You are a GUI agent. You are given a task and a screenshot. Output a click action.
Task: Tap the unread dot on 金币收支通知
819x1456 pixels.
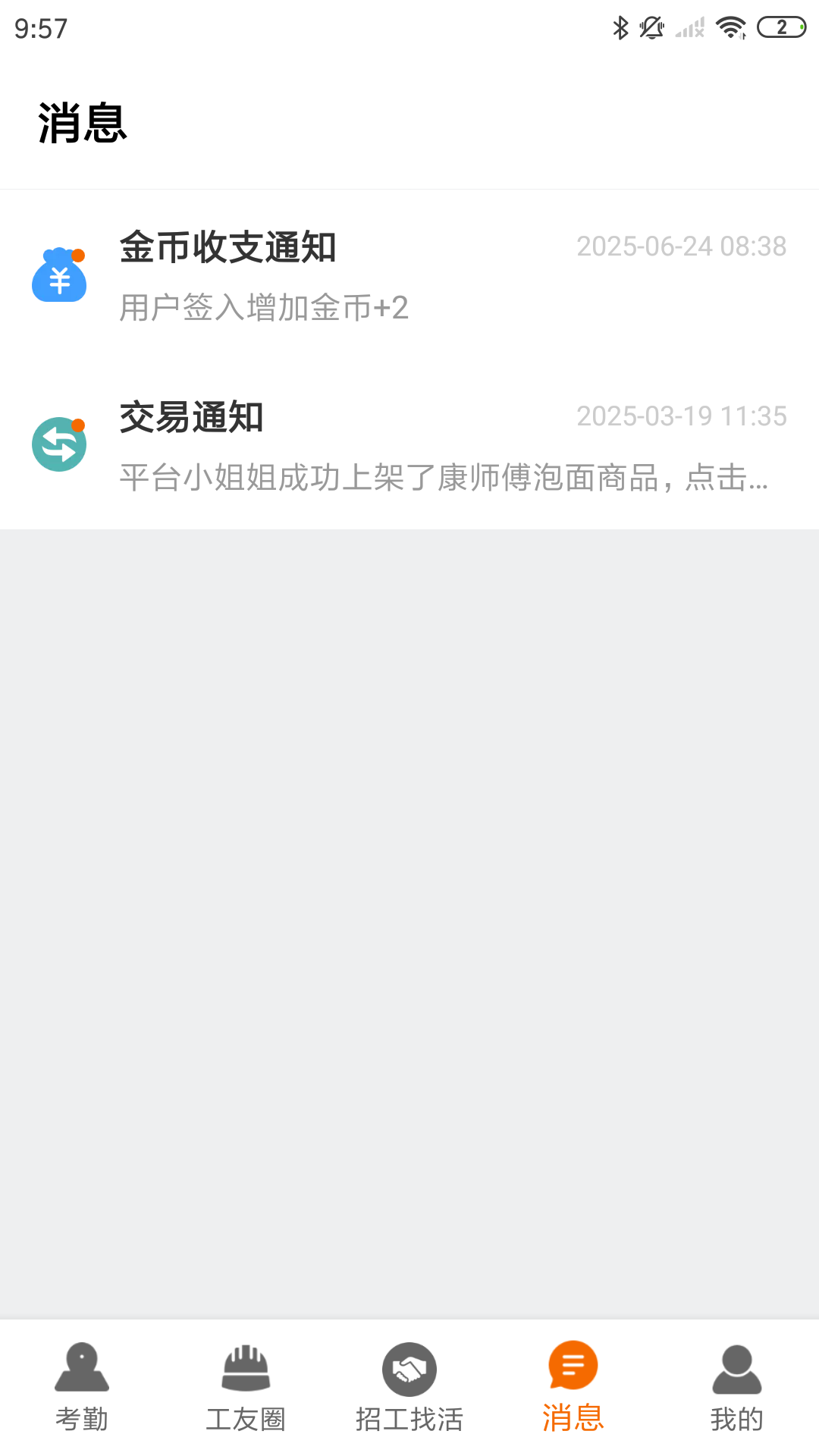coord(79,256)
